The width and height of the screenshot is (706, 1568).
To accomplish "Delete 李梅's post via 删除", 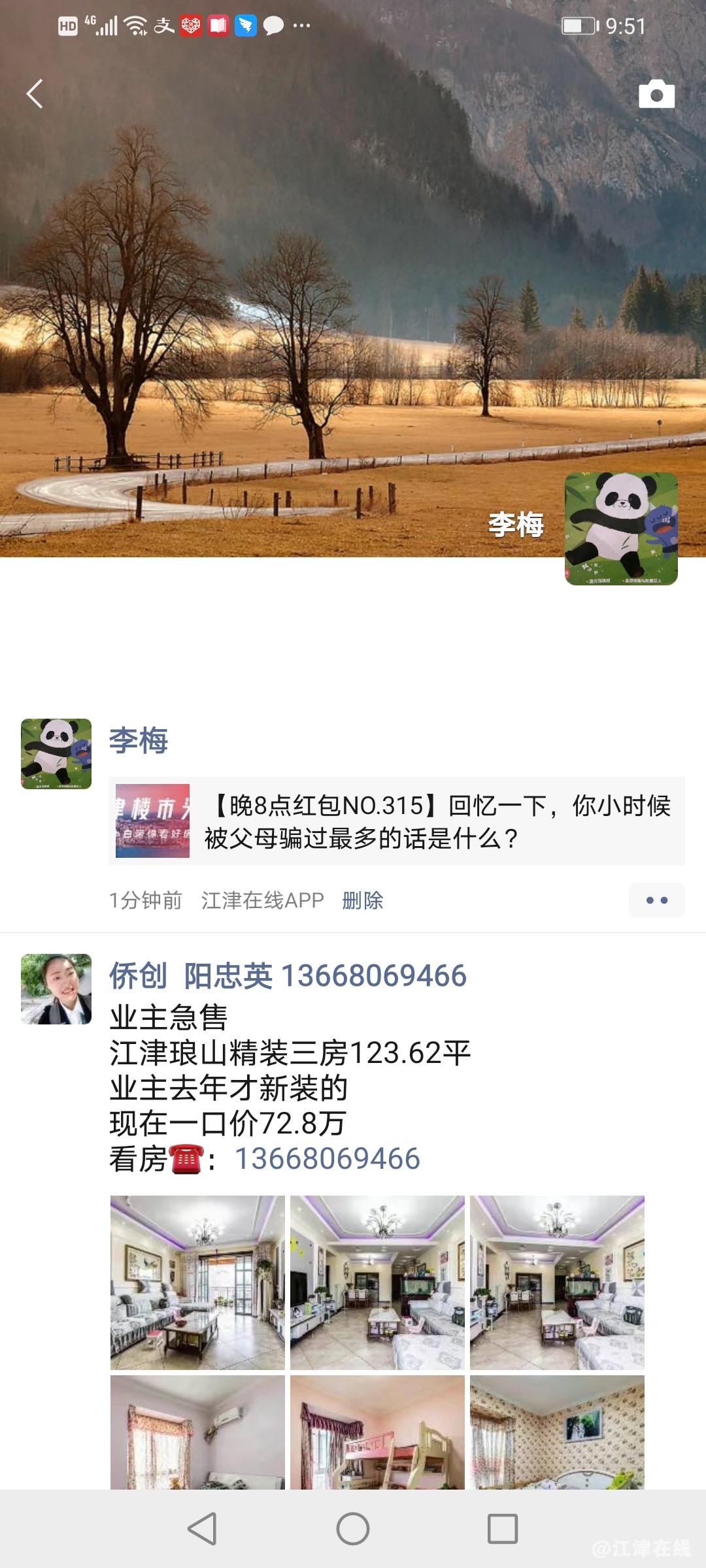I will pyautogui.click(x=363, y=900).
